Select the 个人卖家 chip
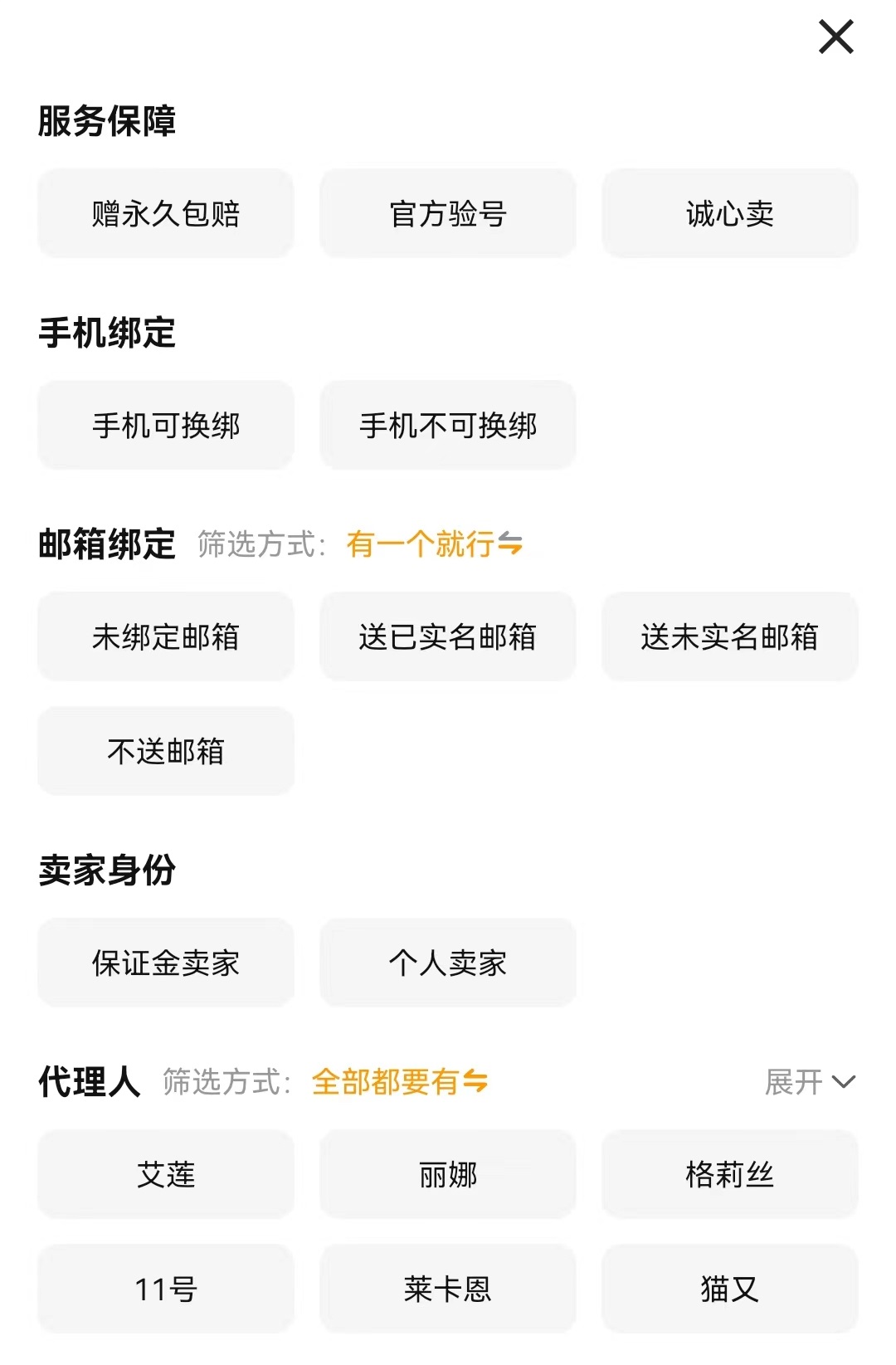 [448, 963]
